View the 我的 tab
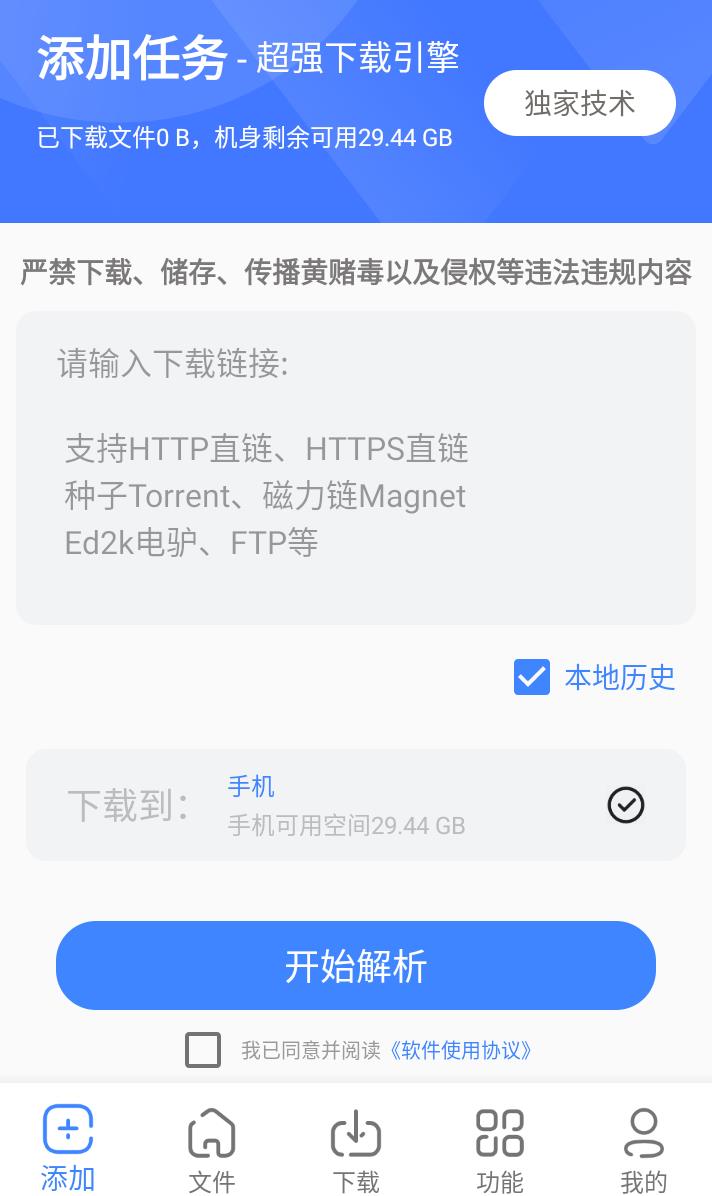The height and width of the screenshot is (1196, 712). pos(643,1148)
